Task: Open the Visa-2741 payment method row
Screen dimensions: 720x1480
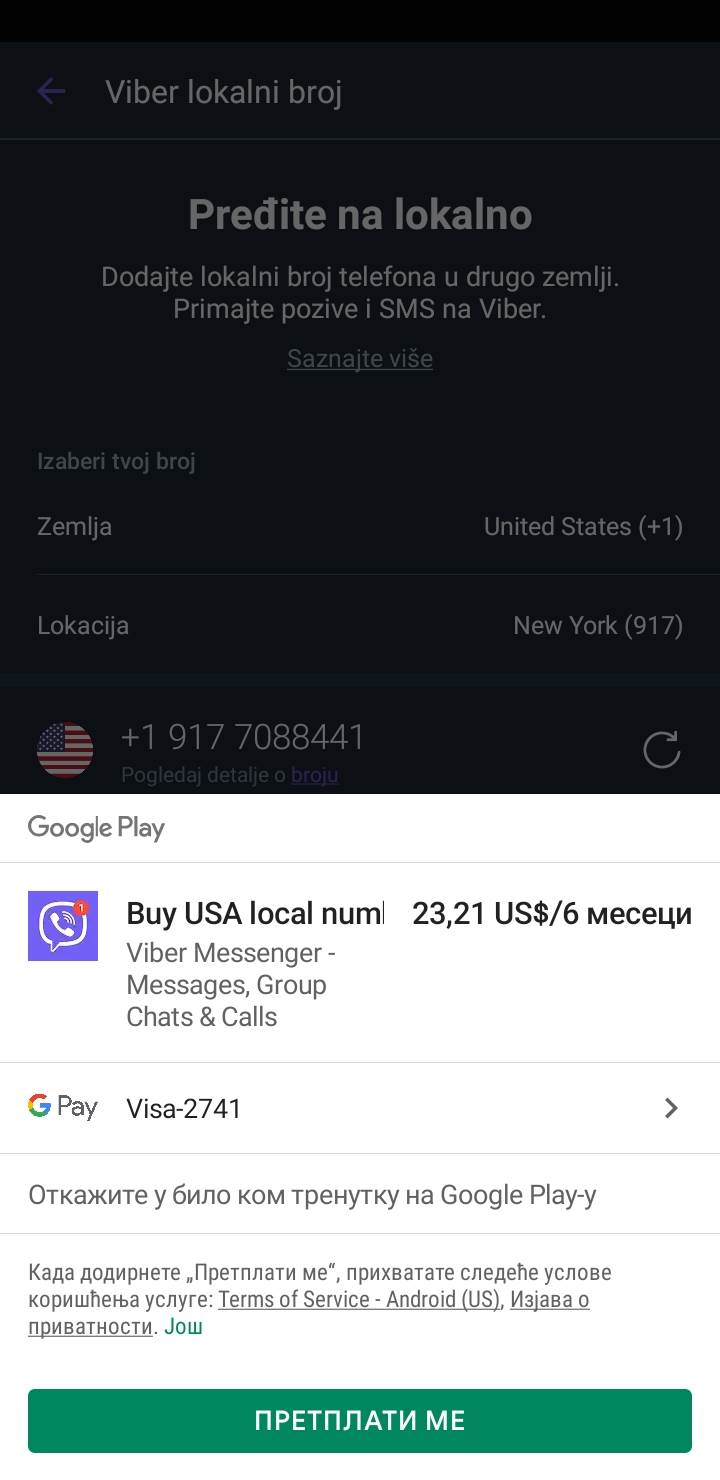Action: (x=360, y=1108)
